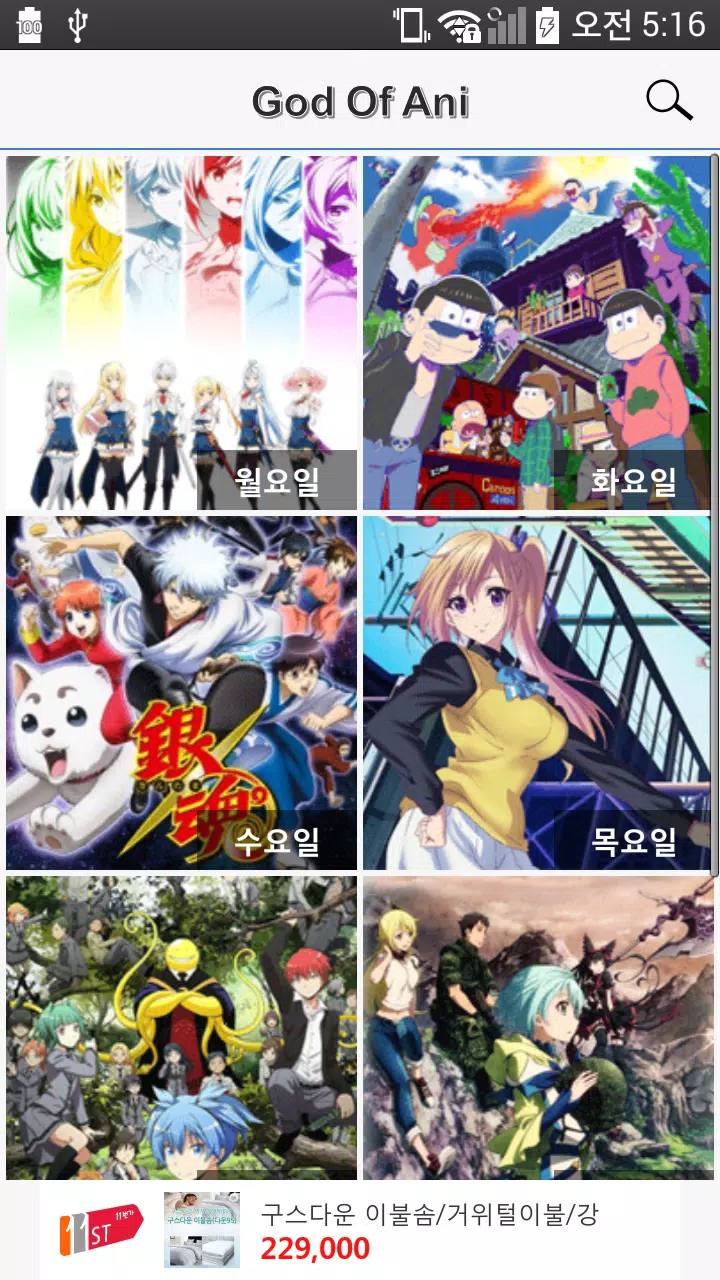Open the 월요일 anime tile
The height and width of the screenshot is (1280, 720).
pyautogui.click(x=181, y=333)
